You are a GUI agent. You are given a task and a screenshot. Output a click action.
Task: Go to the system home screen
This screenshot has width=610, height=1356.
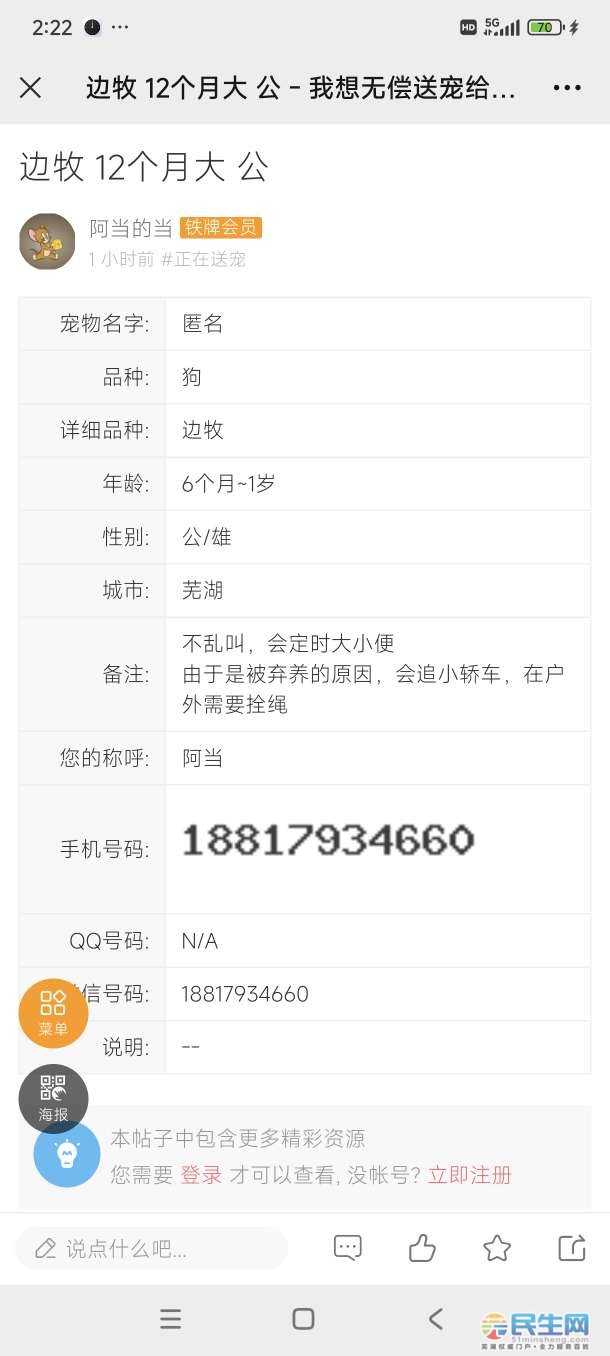[x=303, y=1319]
